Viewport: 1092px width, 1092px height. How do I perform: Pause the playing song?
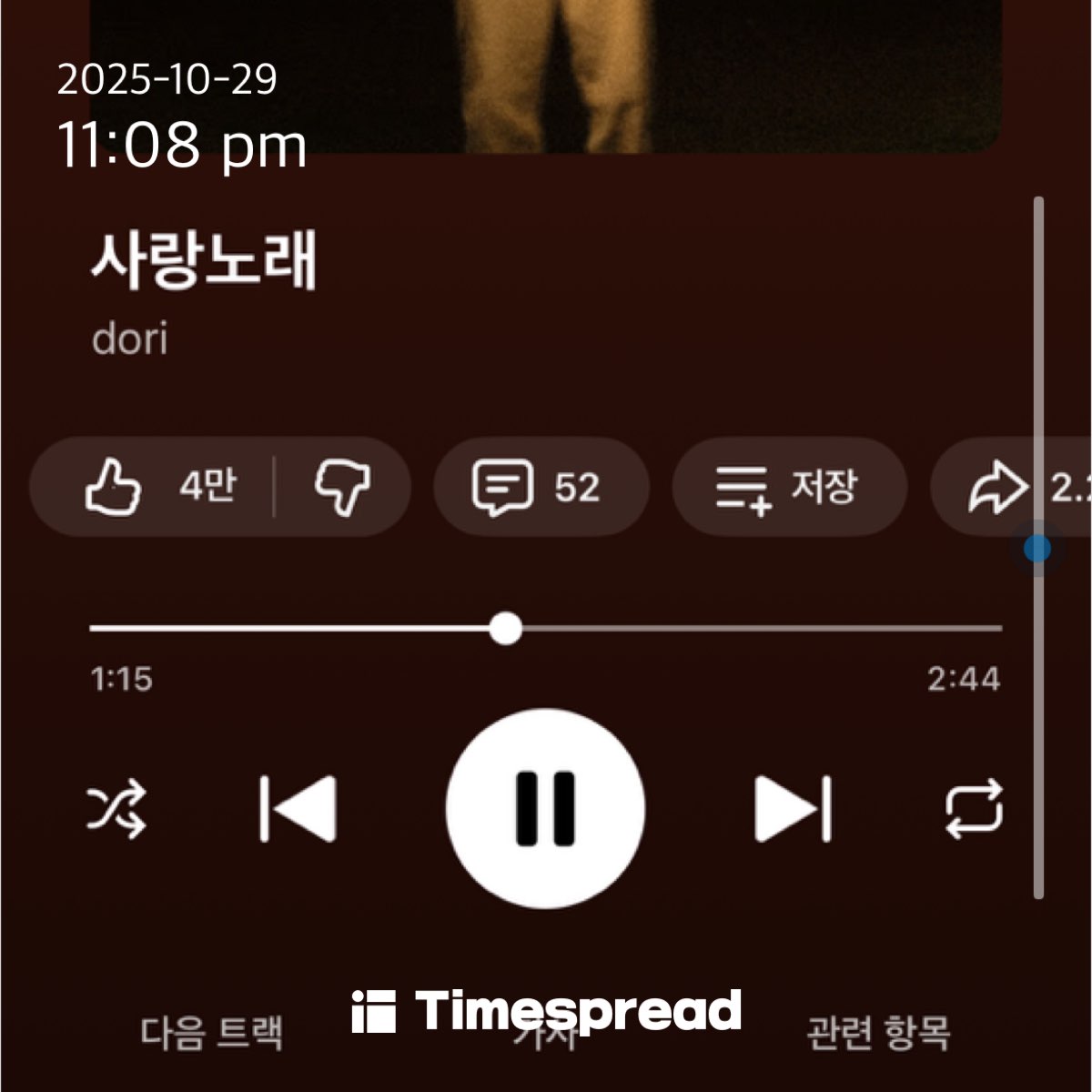click(x=545, y=808)
